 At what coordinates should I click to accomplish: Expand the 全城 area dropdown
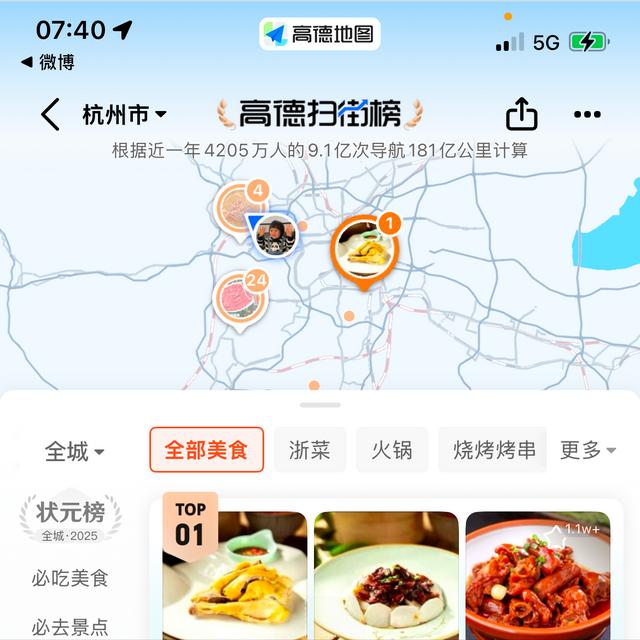(x=74, y=451)
